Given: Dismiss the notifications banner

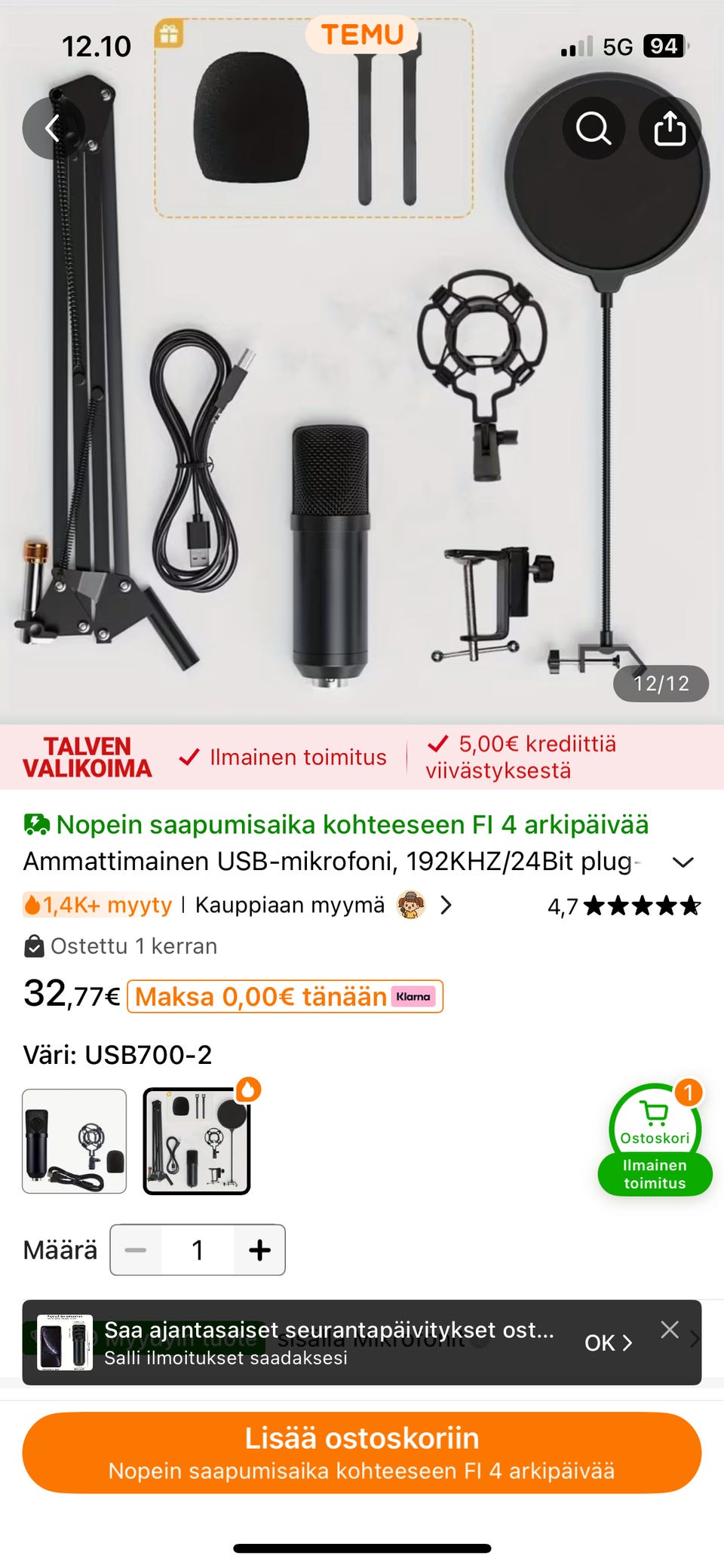Looking at the screenshot, I should coord(670,1330).
